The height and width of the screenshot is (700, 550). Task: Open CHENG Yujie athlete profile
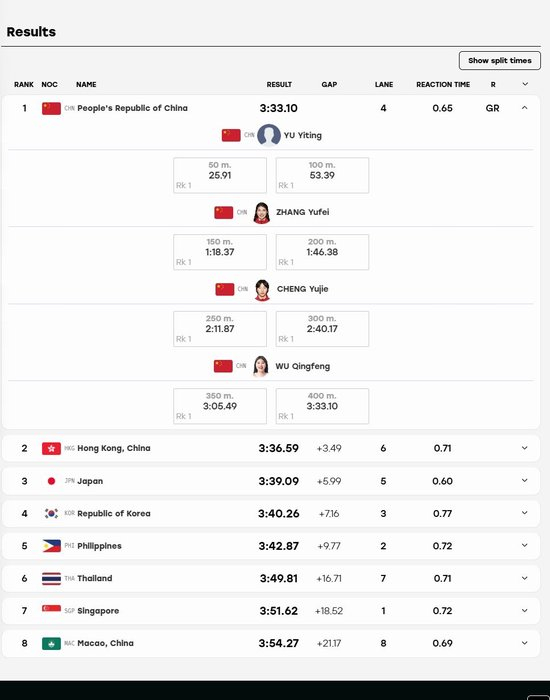[x=302, y=289]
